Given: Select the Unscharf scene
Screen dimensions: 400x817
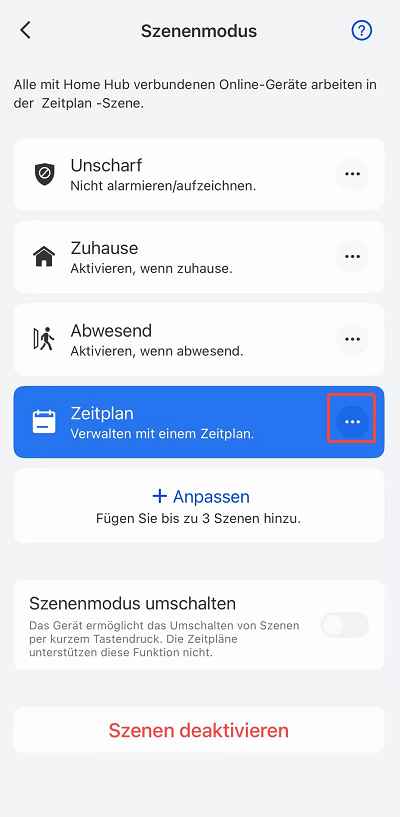Looking at the screenshot, I should click(199, 174).
